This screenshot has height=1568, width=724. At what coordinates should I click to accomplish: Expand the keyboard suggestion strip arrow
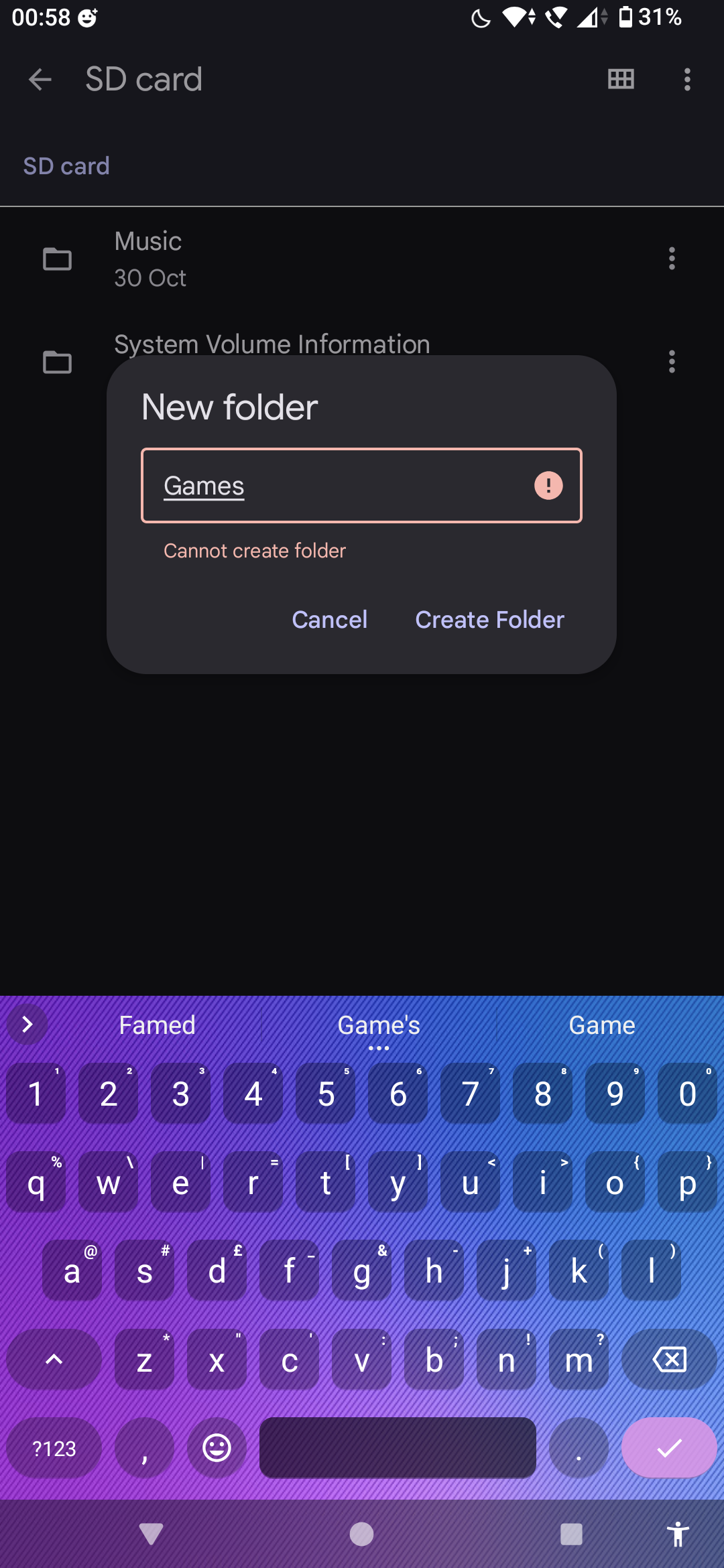pyautogui.click(x=27, y=1025)
